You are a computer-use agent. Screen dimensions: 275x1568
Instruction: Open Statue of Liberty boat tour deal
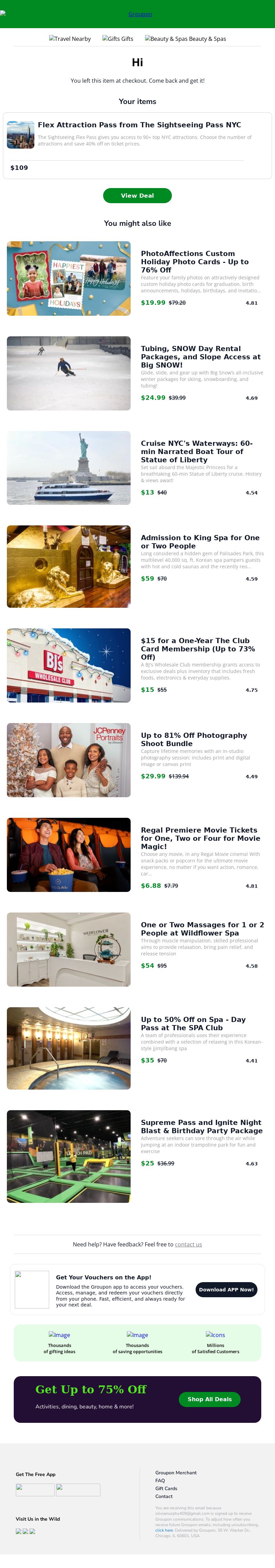tap(196, 452)
